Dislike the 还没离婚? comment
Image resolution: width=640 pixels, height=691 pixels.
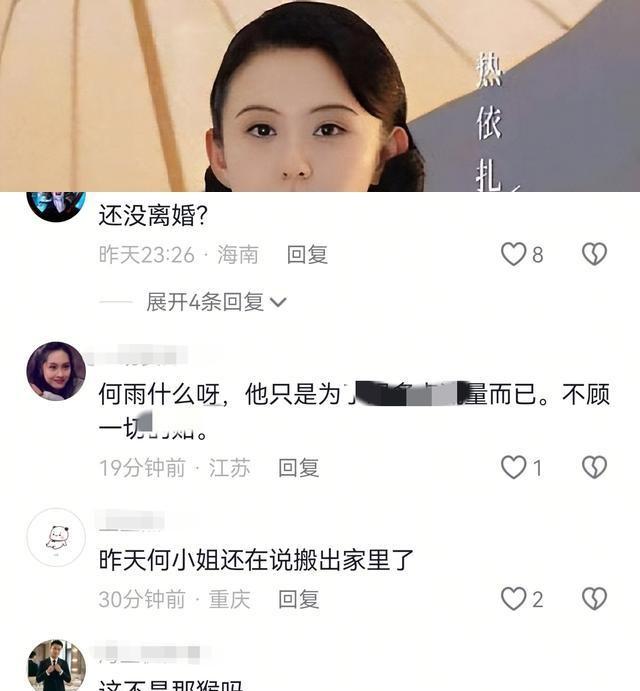tap(594, 255)
